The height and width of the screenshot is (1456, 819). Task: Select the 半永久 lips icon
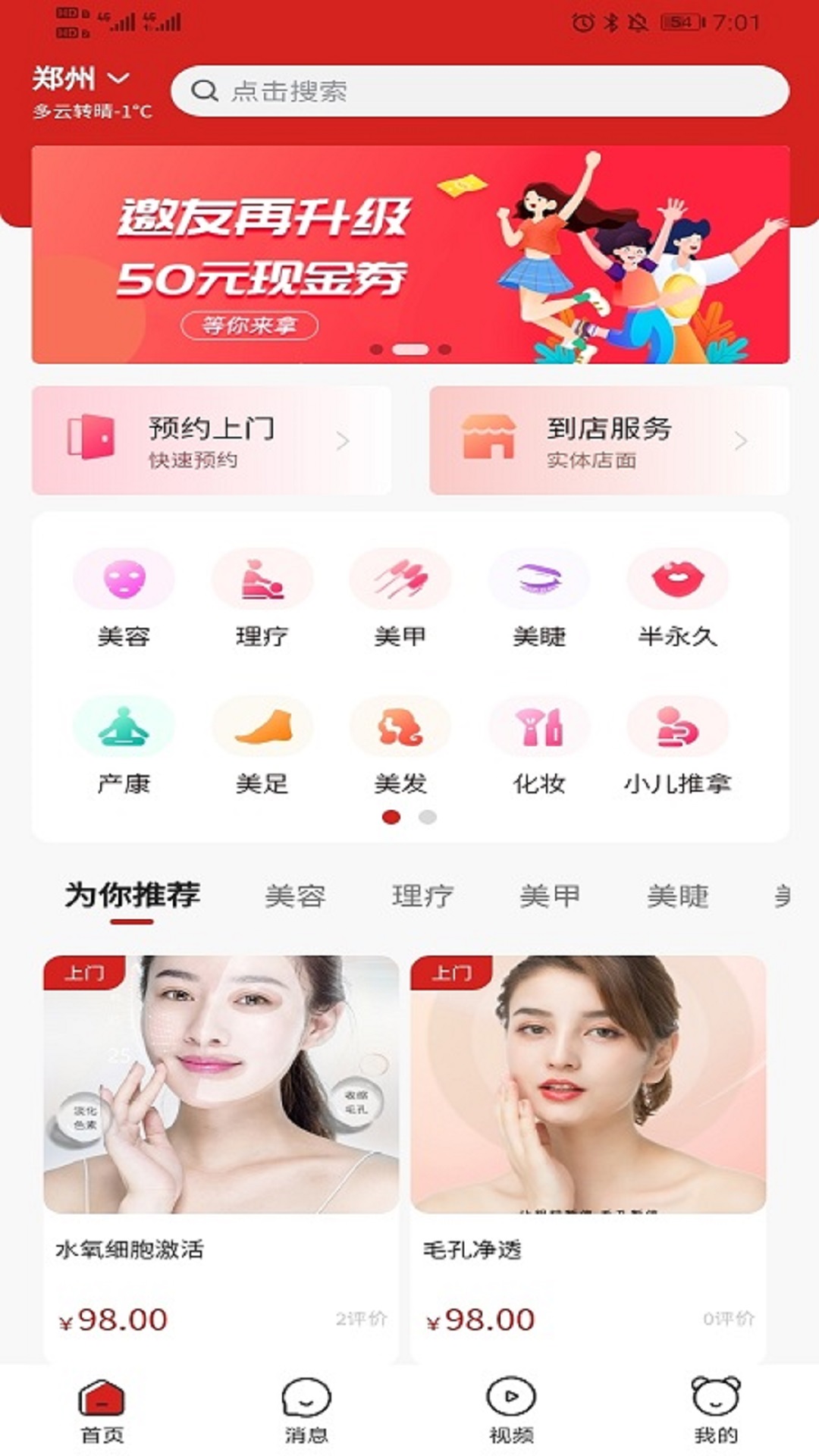pos(679,579)
